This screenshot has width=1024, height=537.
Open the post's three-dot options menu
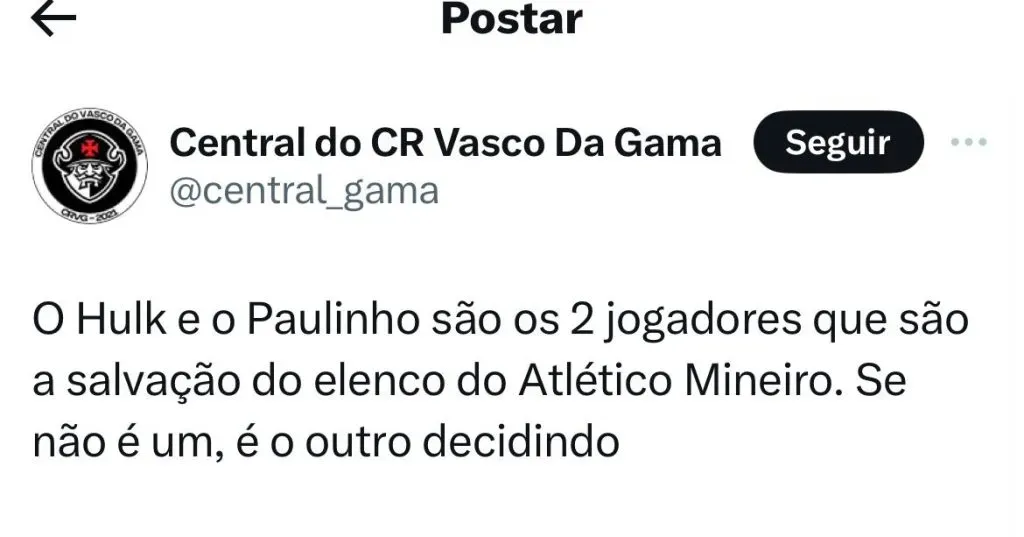click(968, 144)
